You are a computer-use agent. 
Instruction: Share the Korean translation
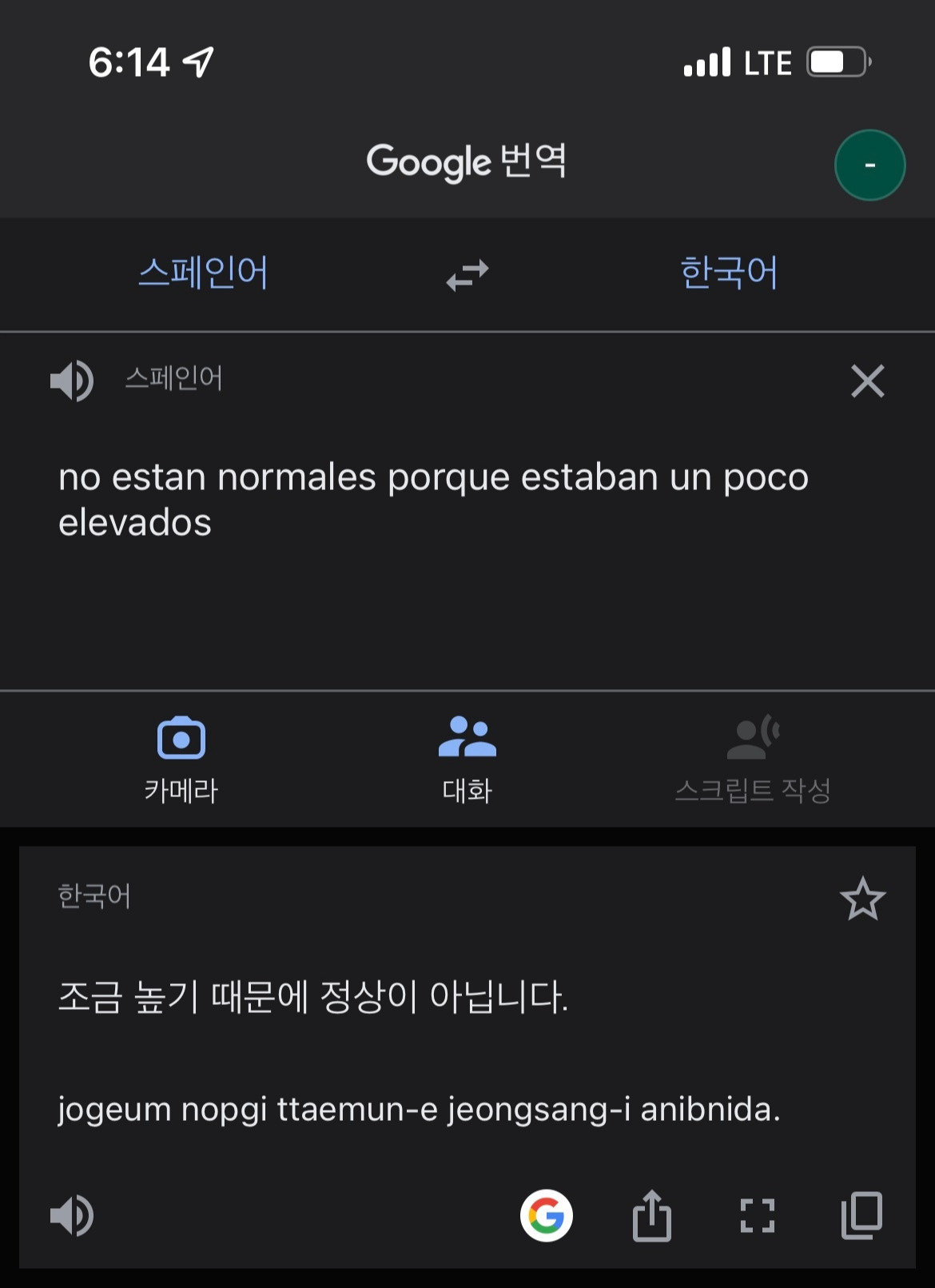(x=653, y=1218)
